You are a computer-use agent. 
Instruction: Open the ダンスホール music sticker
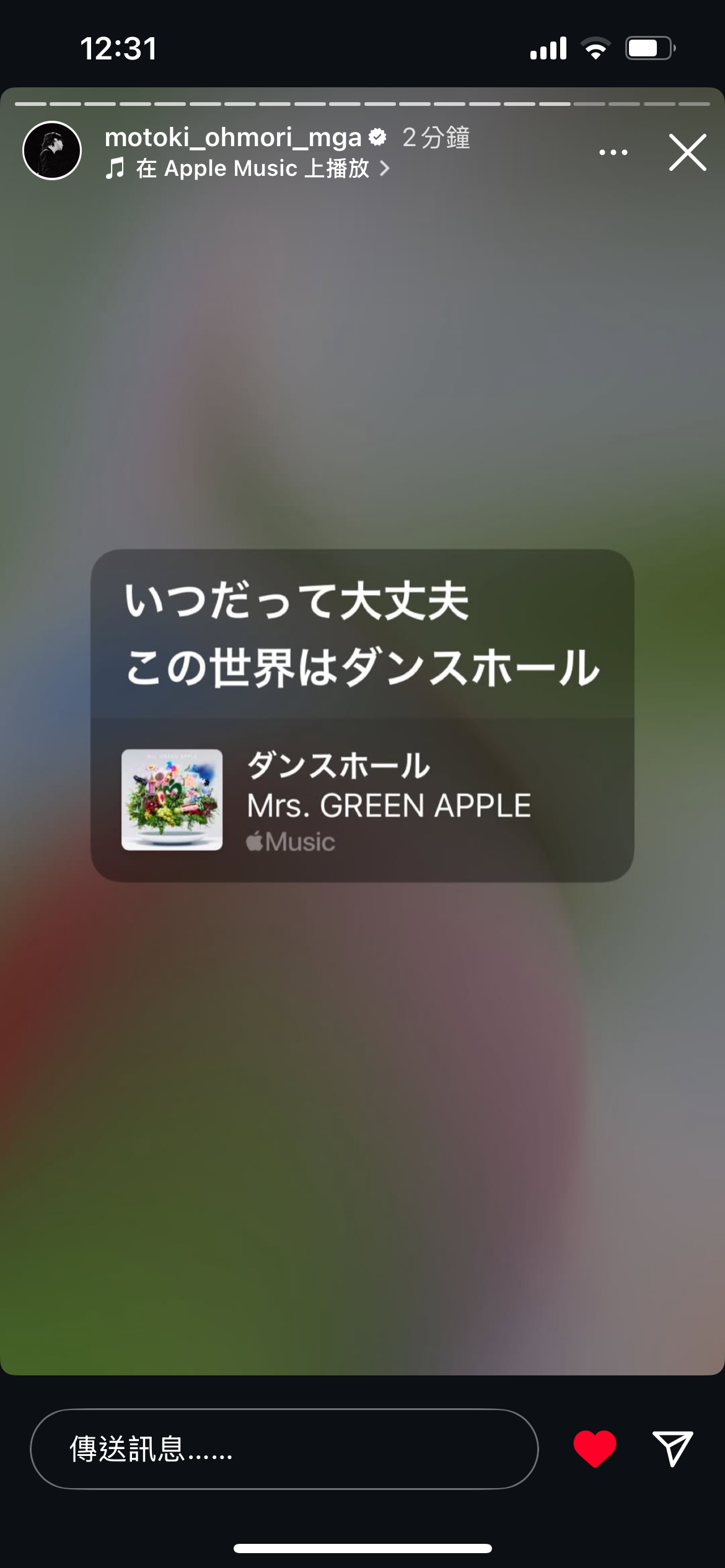(362, 715)
